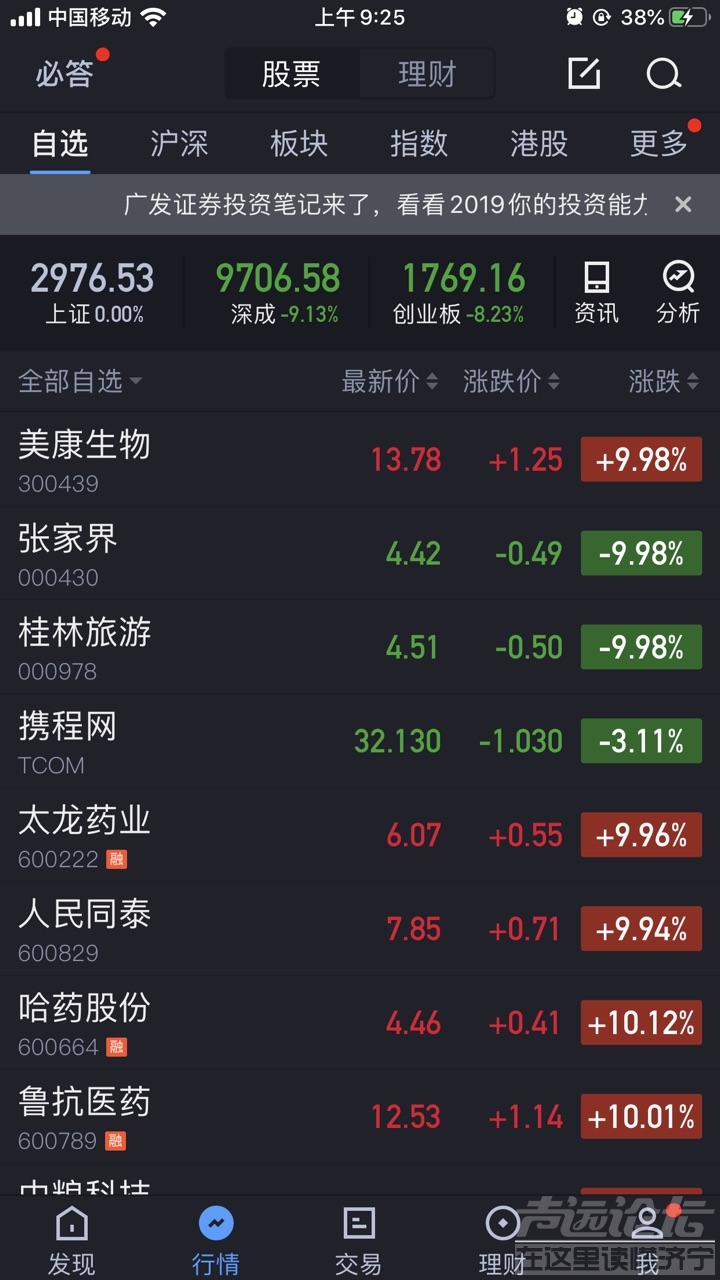Expand the 全部自选 dropdown
The image size is (720, 1280).
tap(80, 381)
